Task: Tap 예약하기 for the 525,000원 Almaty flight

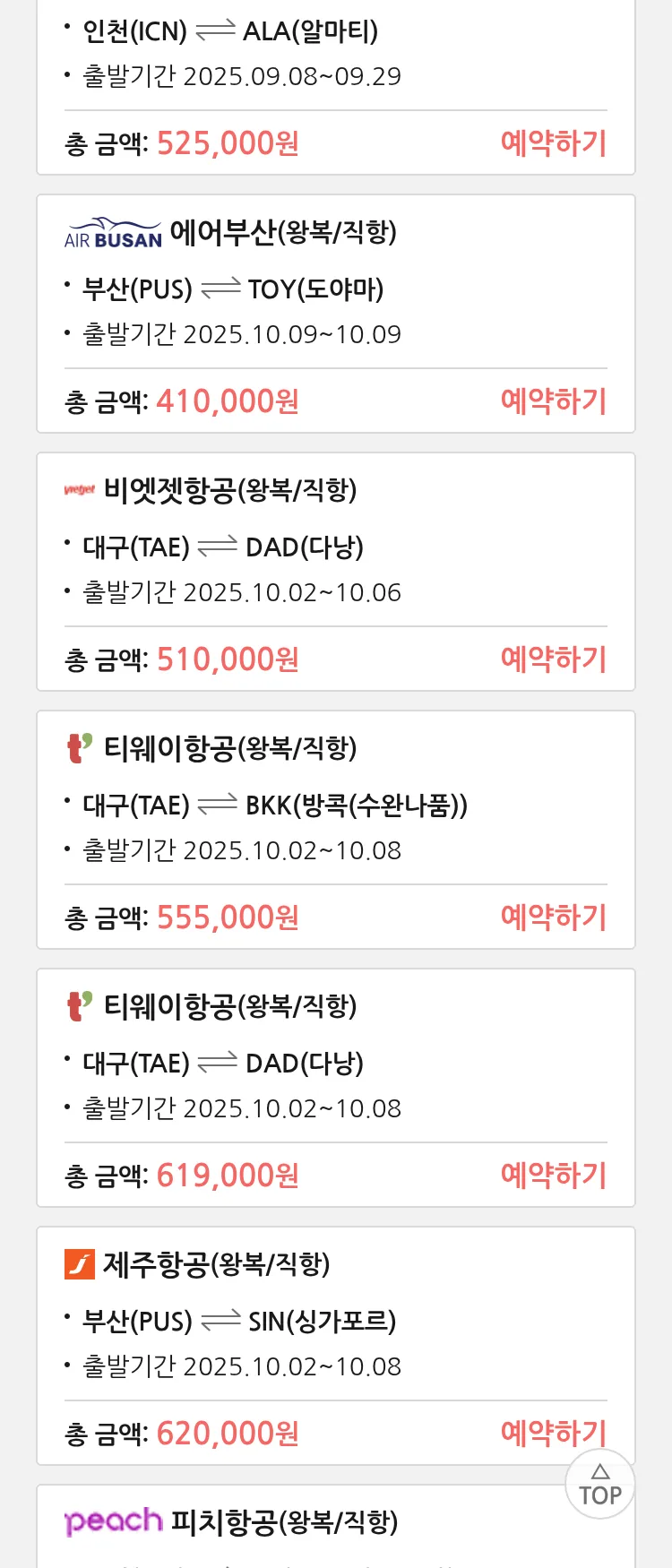Action: [553, 143]
